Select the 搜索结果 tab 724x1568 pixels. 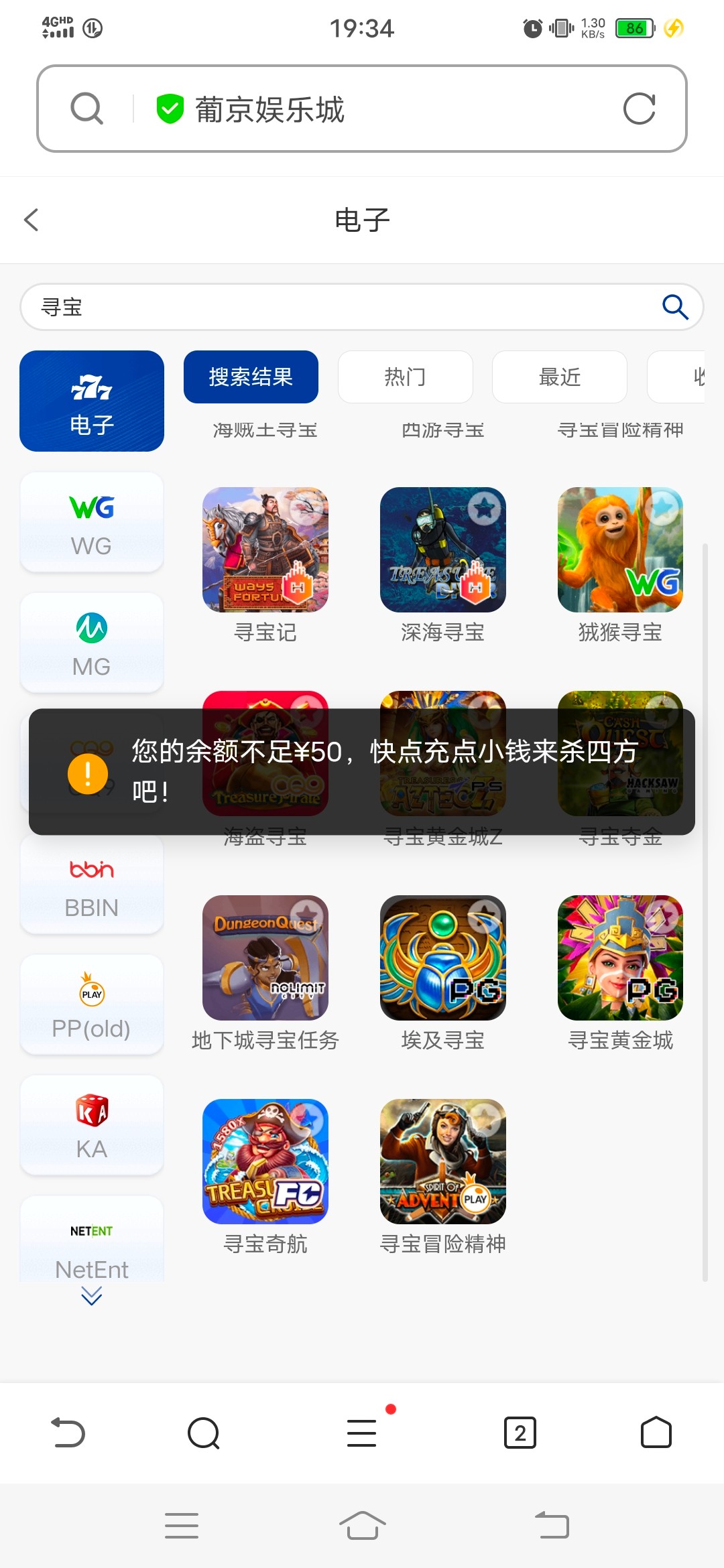point(251,377)
